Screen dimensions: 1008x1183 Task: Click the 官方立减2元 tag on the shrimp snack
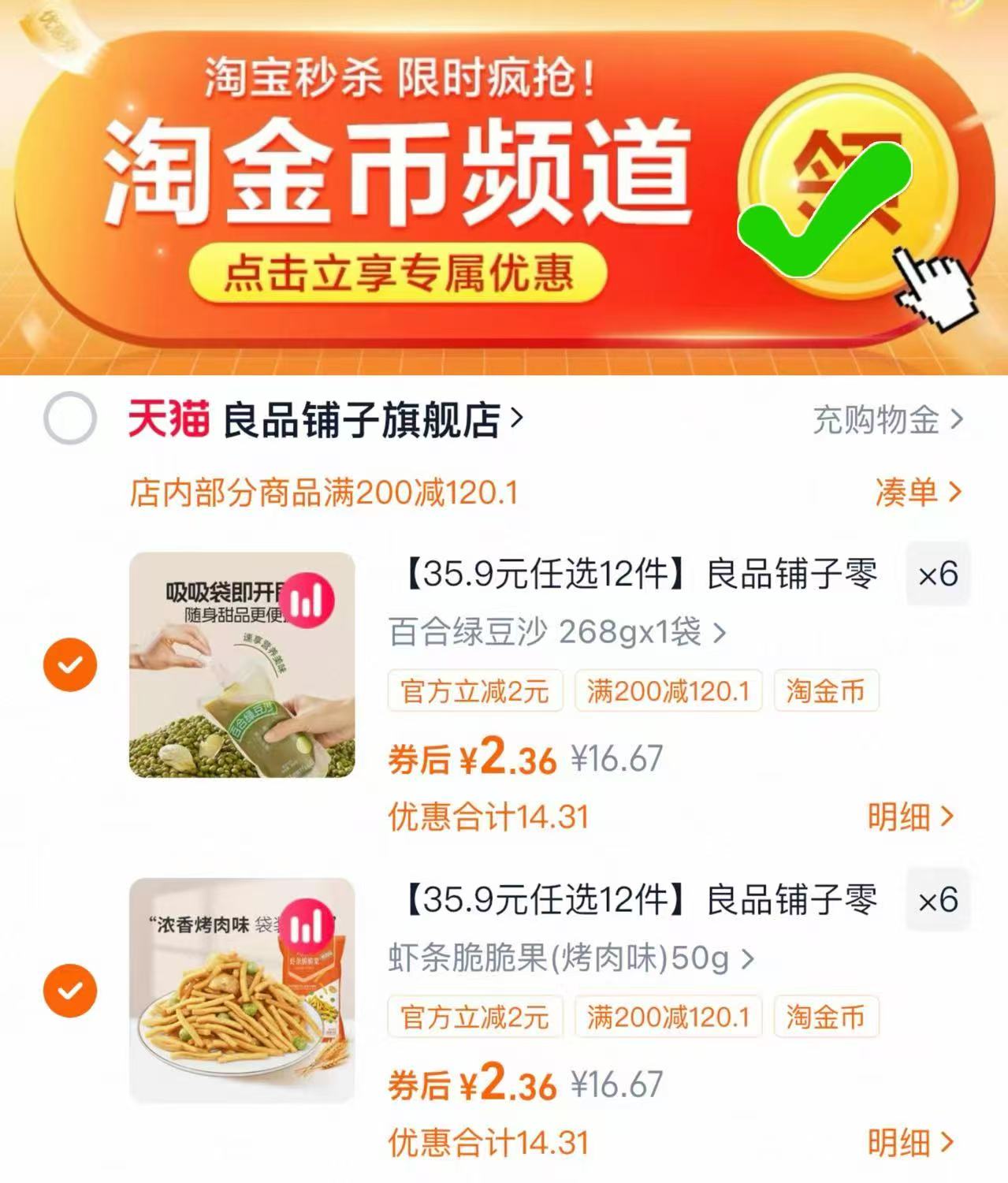click(474, 1018)
